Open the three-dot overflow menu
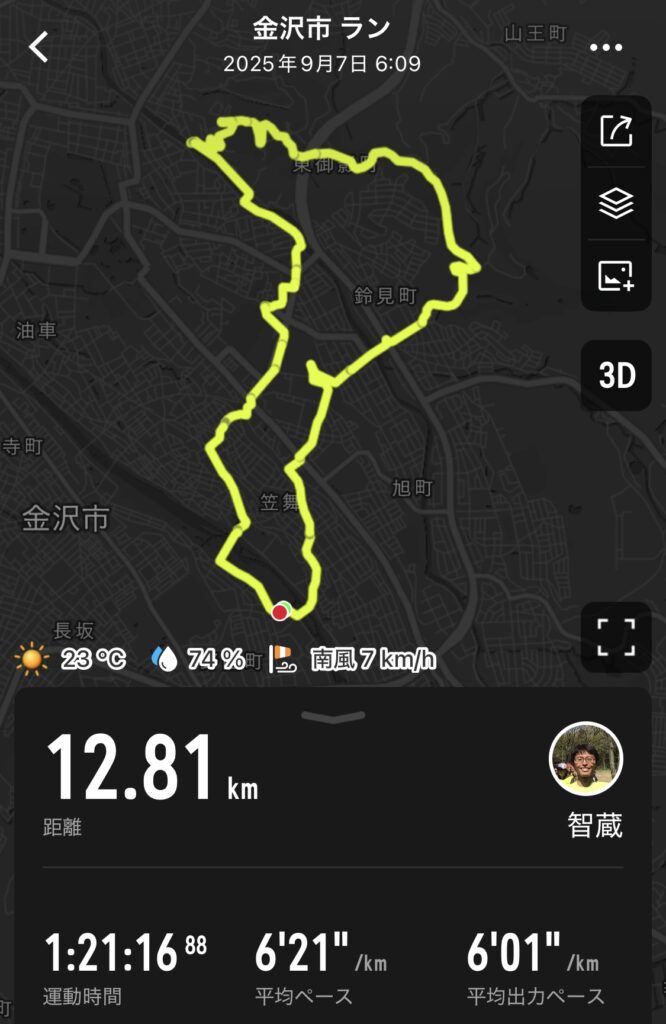Screen dimensions: 666x1024 606,48
